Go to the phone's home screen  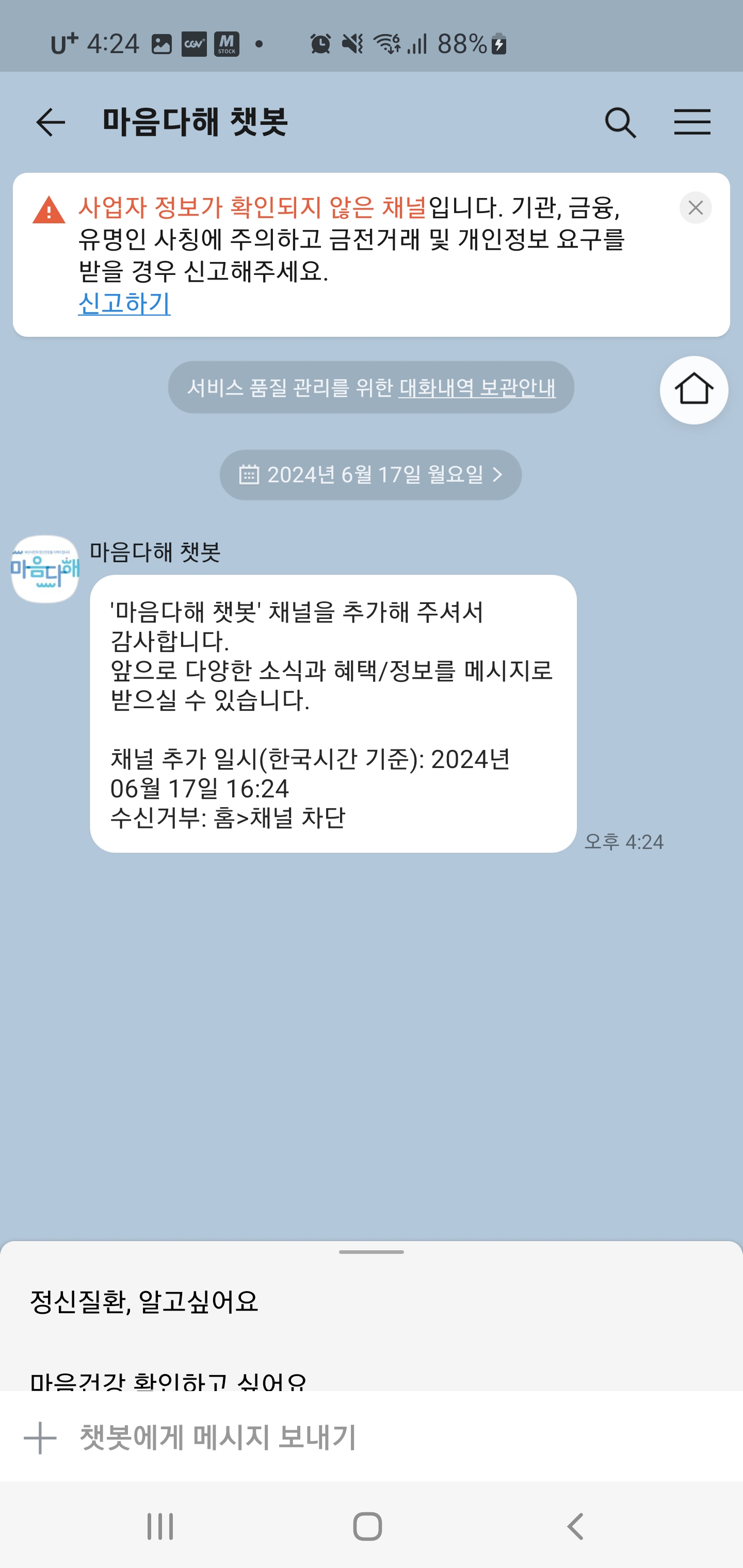pos(368,1526)
